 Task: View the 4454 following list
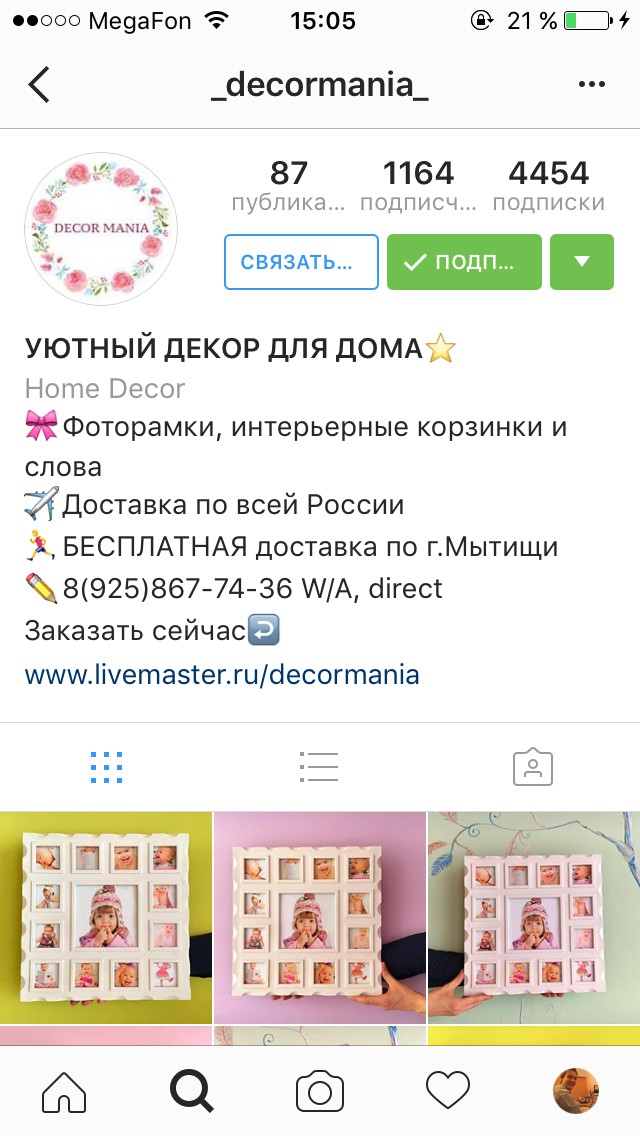tap(549, 186)
